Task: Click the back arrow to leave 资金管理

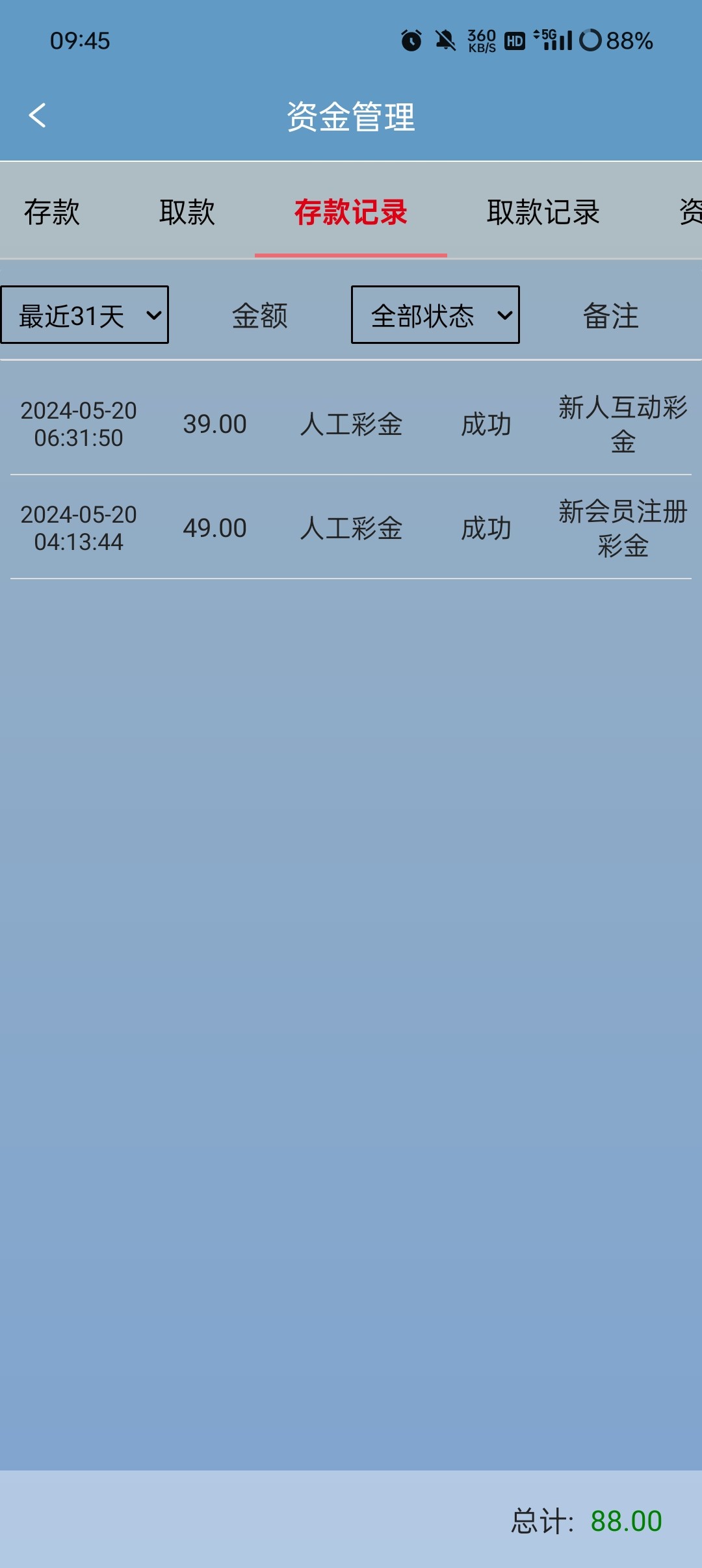Action: click(x=37, y=116)
